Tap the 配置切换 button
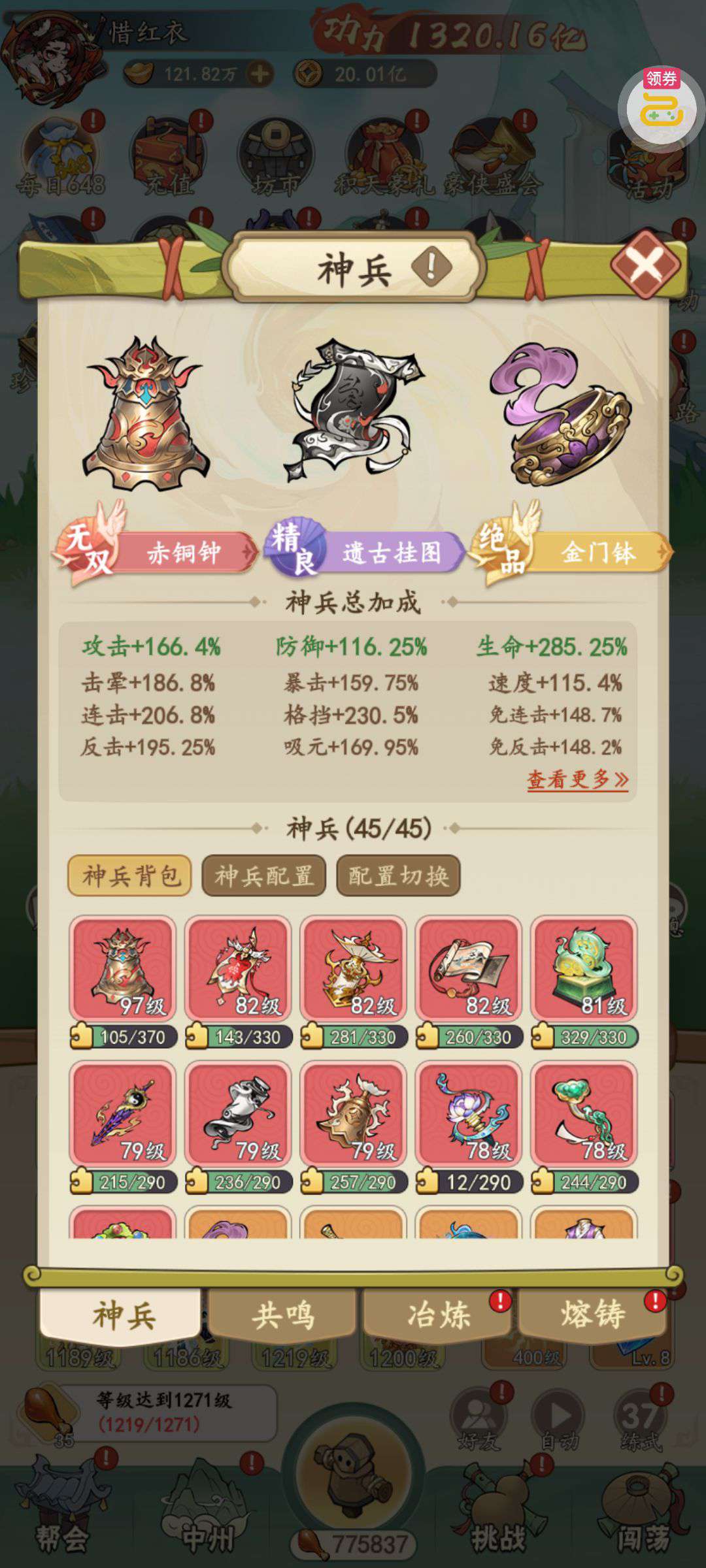Screen dimensions: 706x1568 (x=398, y=875)
